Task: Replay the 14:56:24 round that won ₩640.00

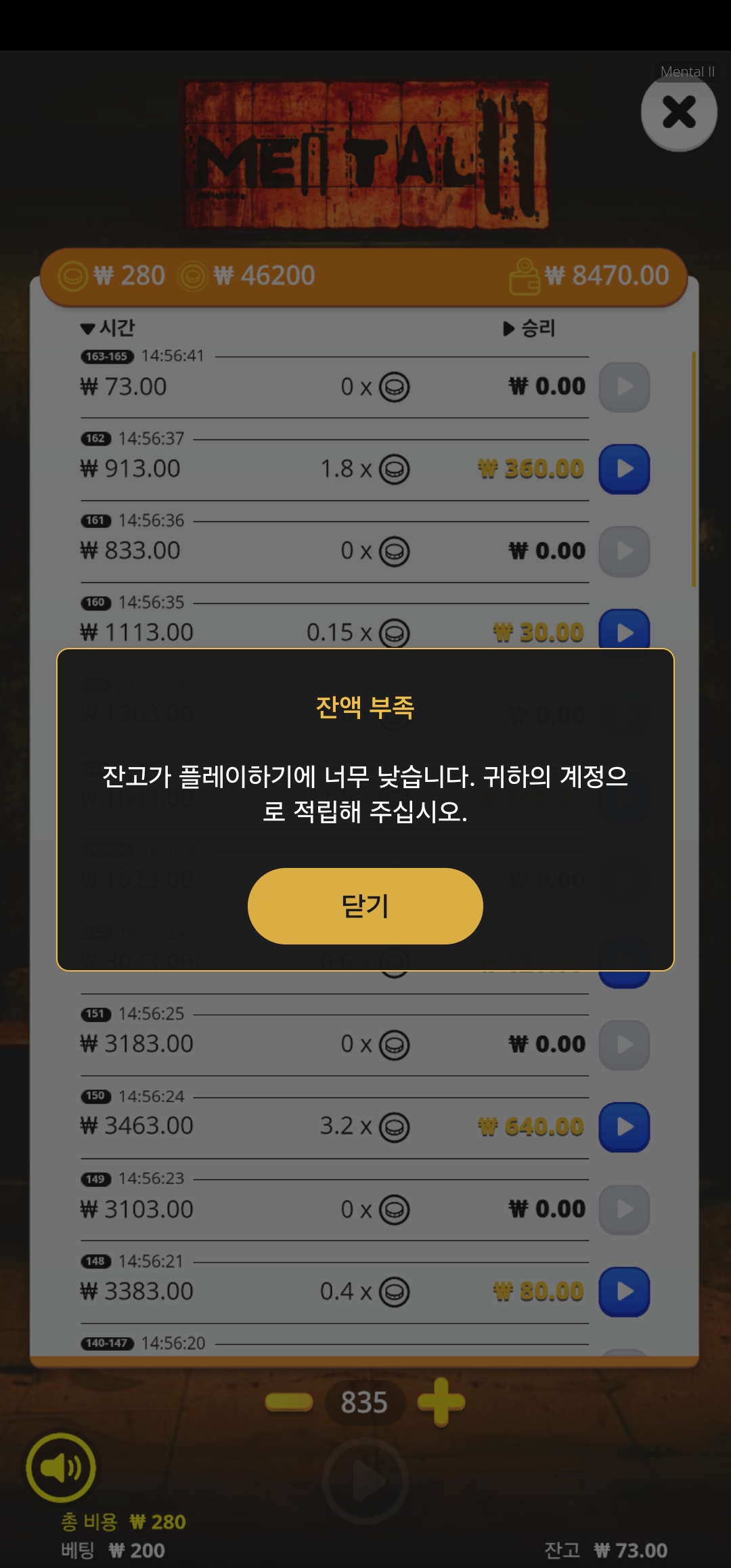Action: [x=624, y=1127]
